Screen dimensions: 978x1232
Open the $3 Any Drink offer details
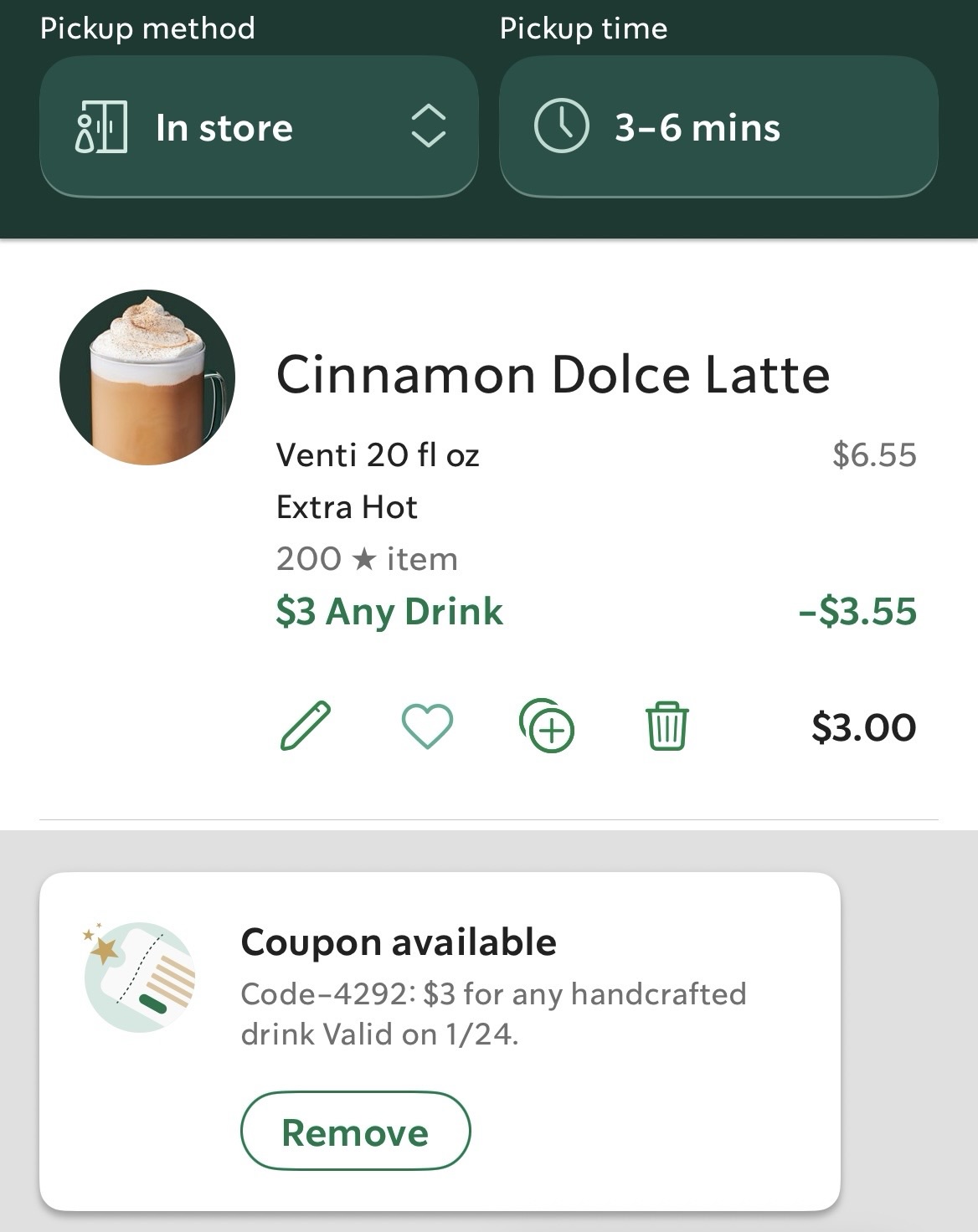click(389, 612)
